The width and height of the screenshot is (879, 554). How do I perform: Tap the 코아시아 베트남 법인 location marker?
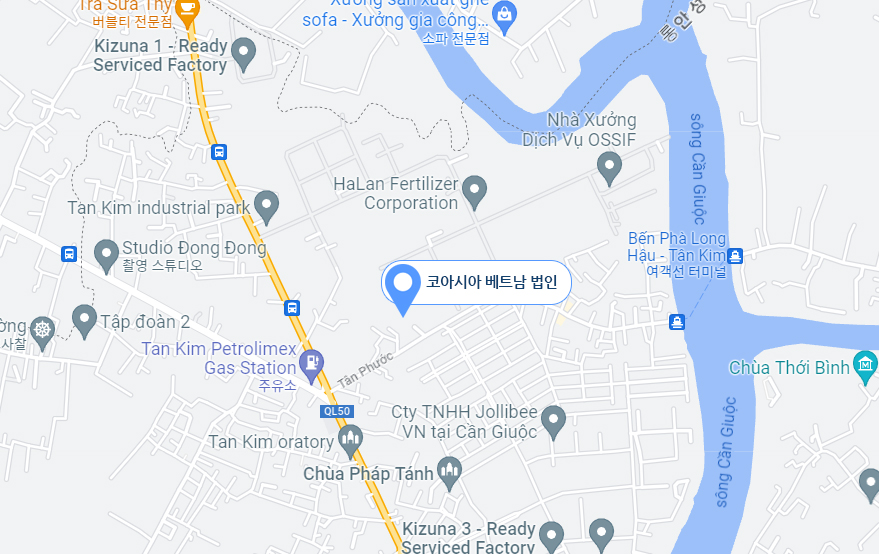[404, 285]
